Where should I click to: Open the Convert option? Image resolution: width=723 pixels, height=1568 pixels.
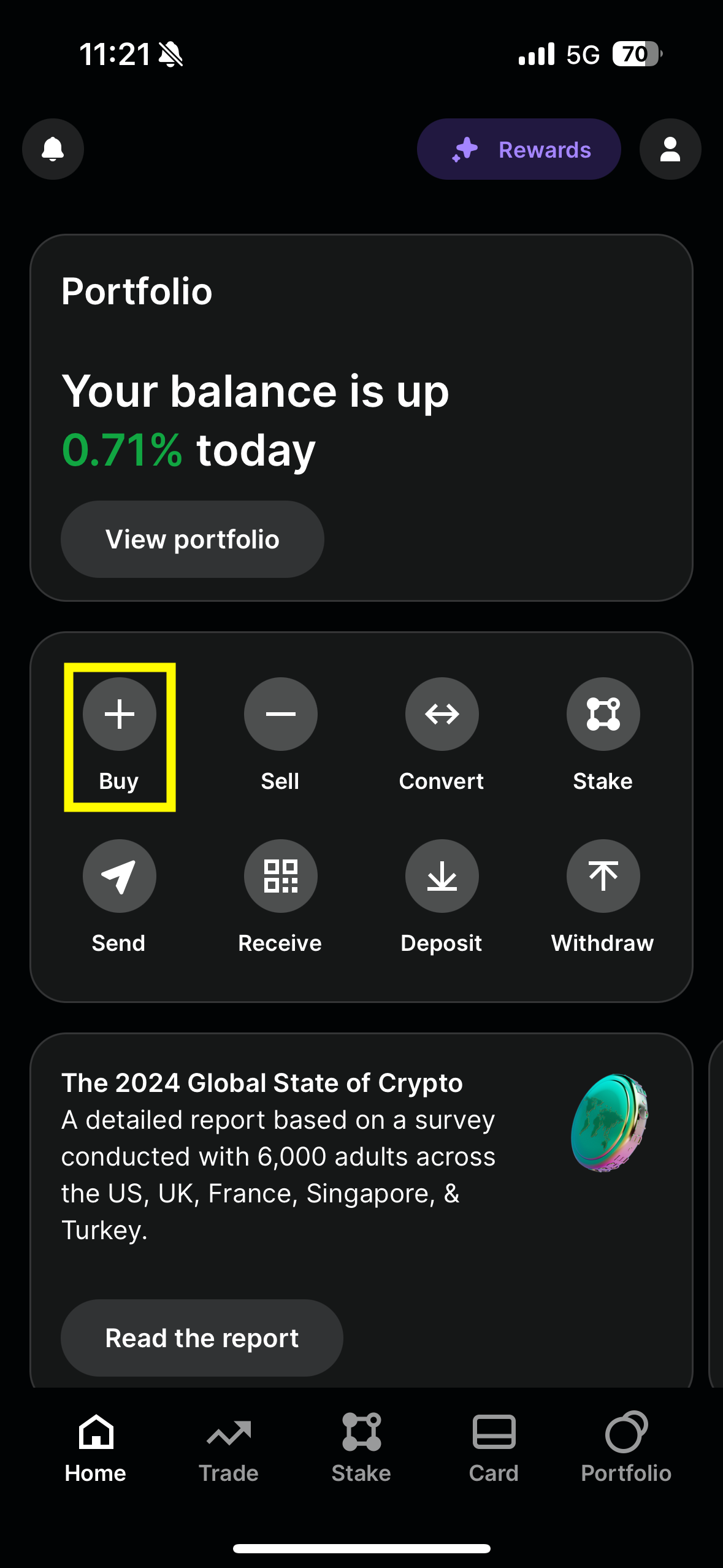click(x=442, y=736)
